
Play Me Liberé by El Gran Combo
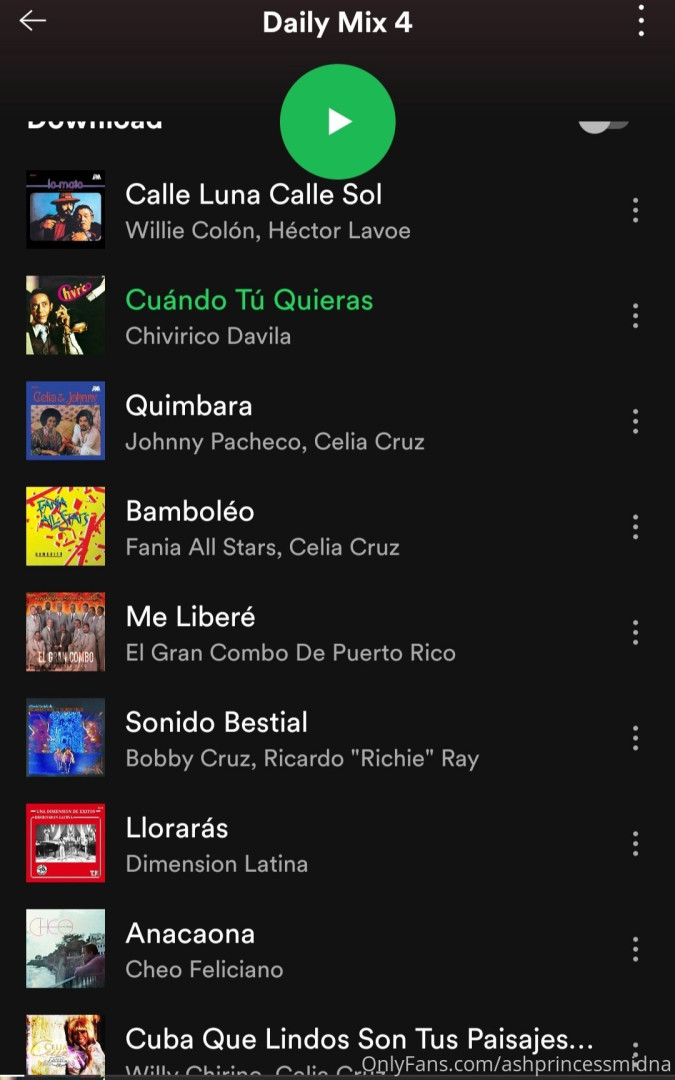point(190,617)
